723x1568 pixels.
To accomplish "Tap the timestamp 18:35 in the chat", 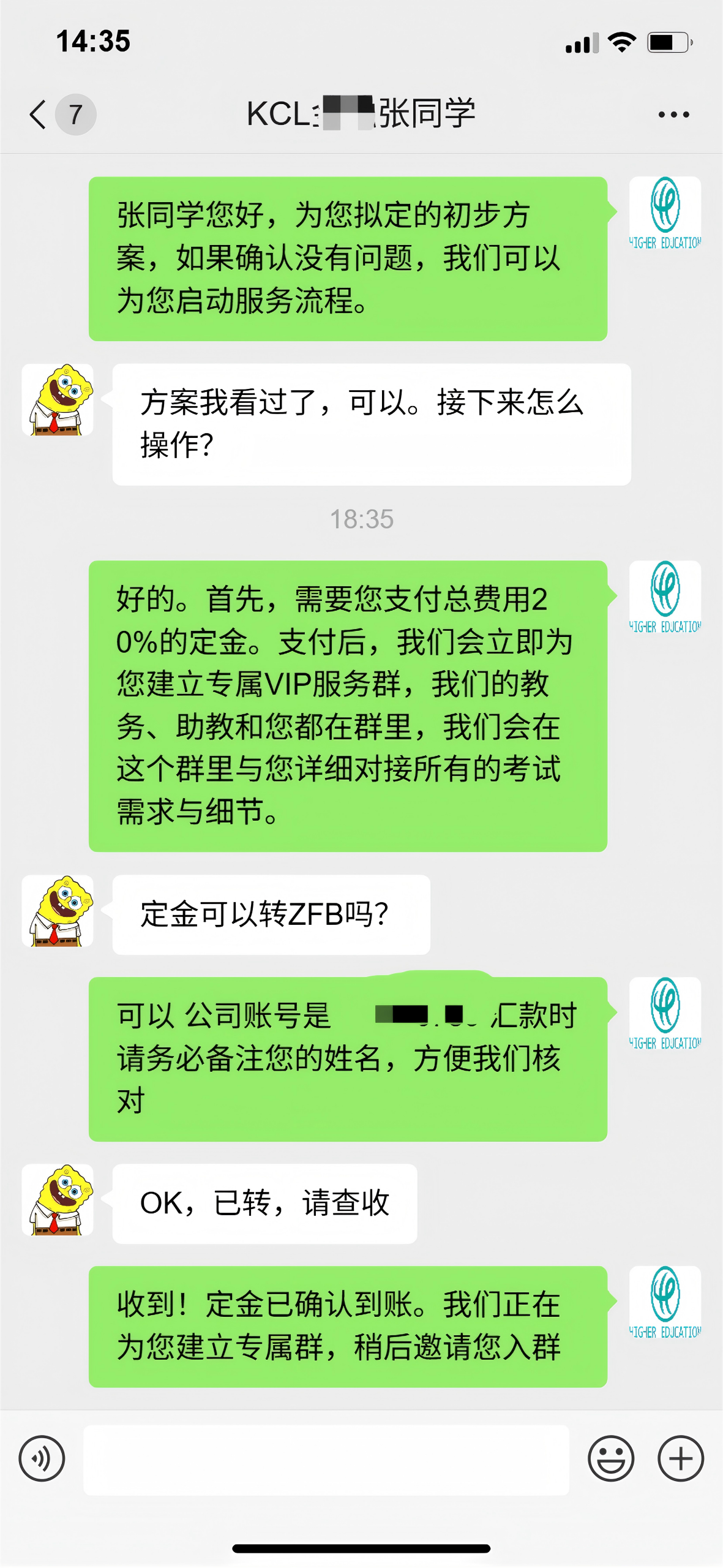I will [x=361, y=520].
